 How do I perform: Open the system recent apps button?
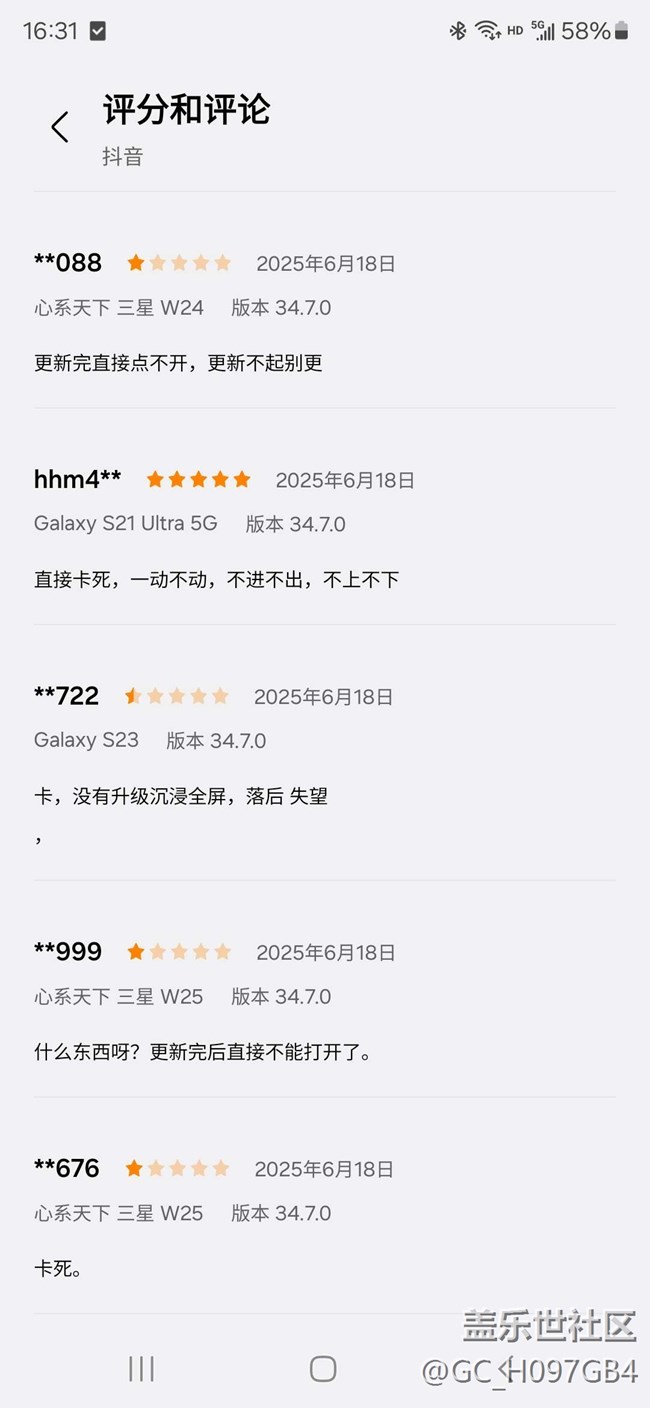point(142,1369)
